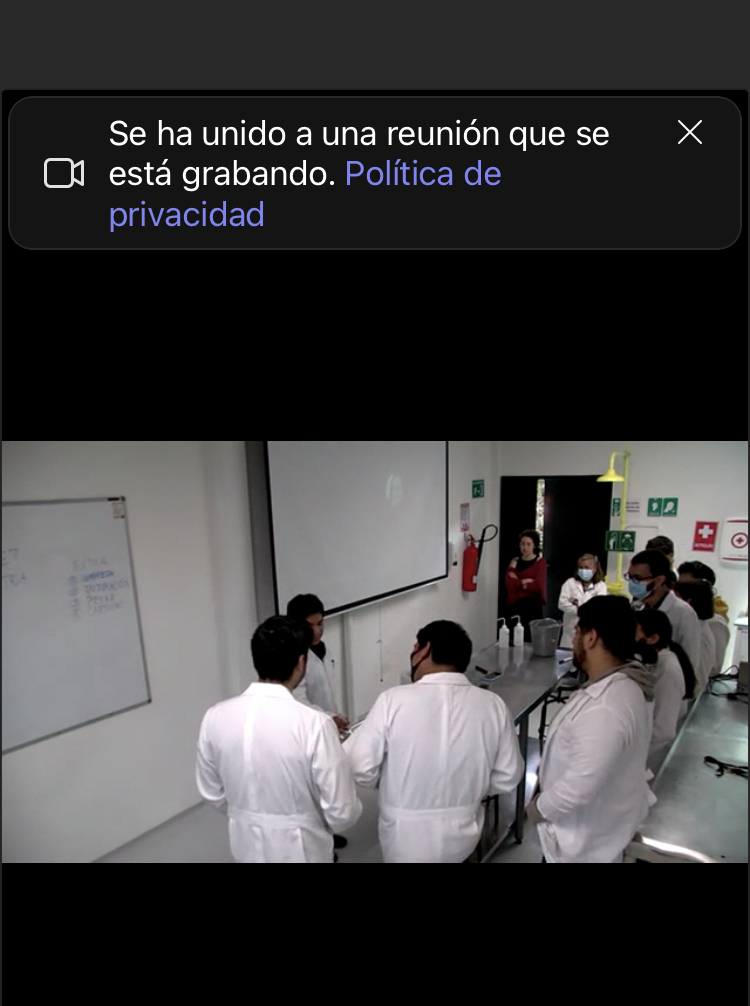Open the Política de privacidad link
Viewport: 750px width, 1006px height.
pyautogui.click(x=422, y=174)
